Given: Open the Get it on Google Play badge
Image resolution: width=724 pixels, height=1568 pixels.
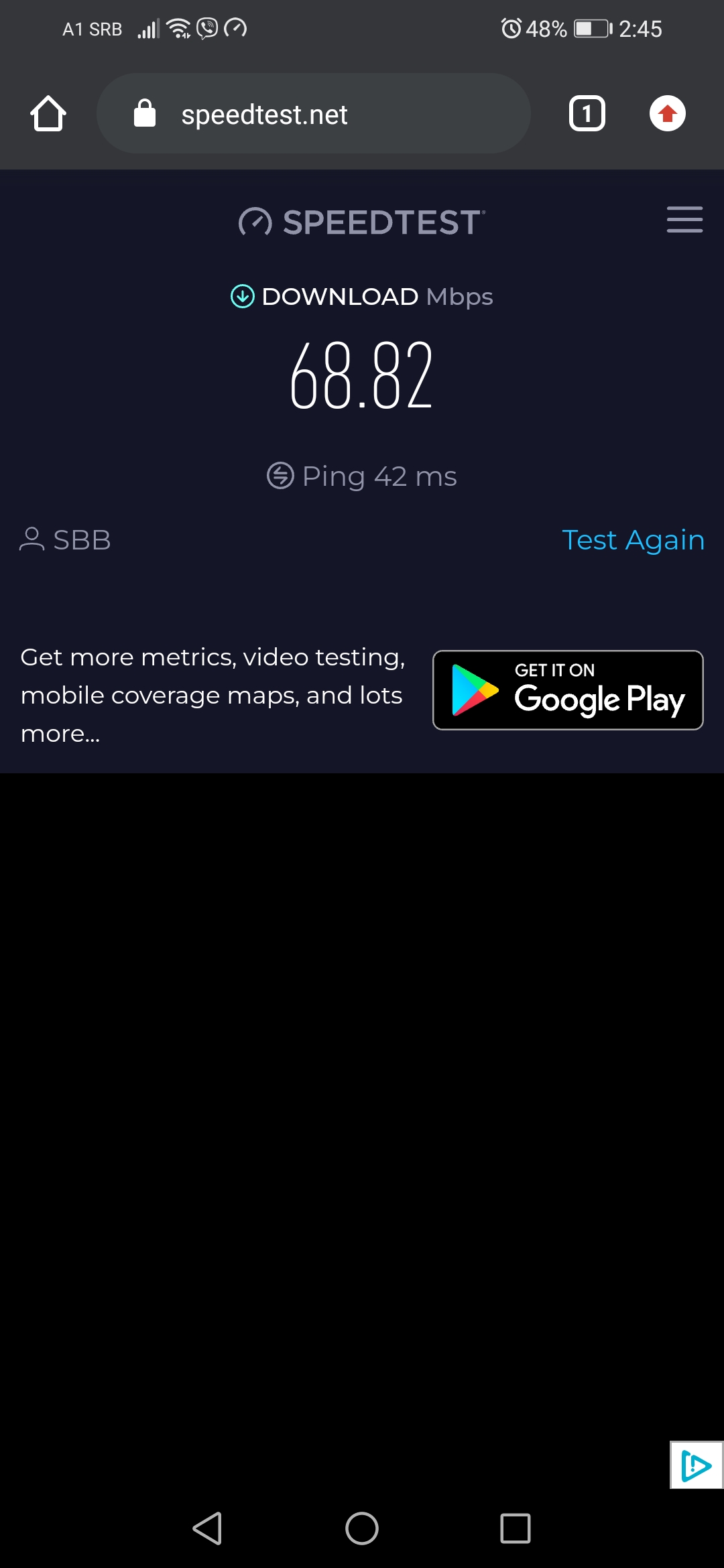Looking at the screenshot, I should point(568,690).
